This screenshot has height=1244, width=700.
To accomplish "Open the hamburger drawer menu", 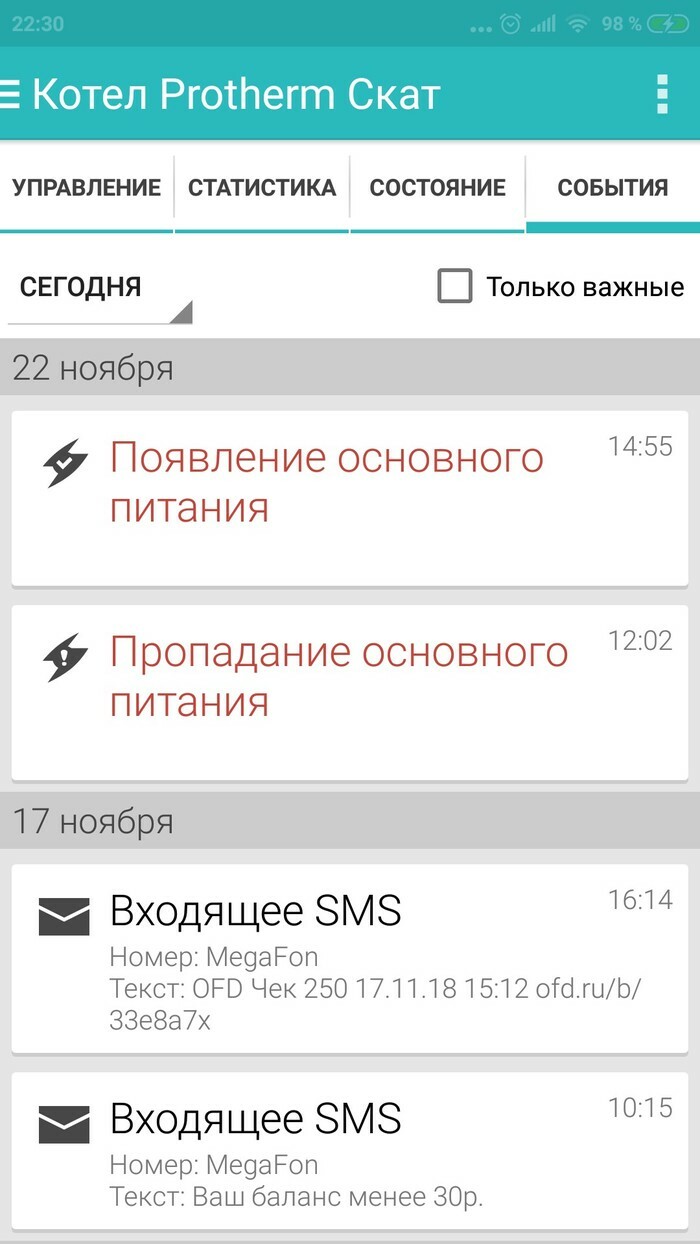I will tap(10, 94).
